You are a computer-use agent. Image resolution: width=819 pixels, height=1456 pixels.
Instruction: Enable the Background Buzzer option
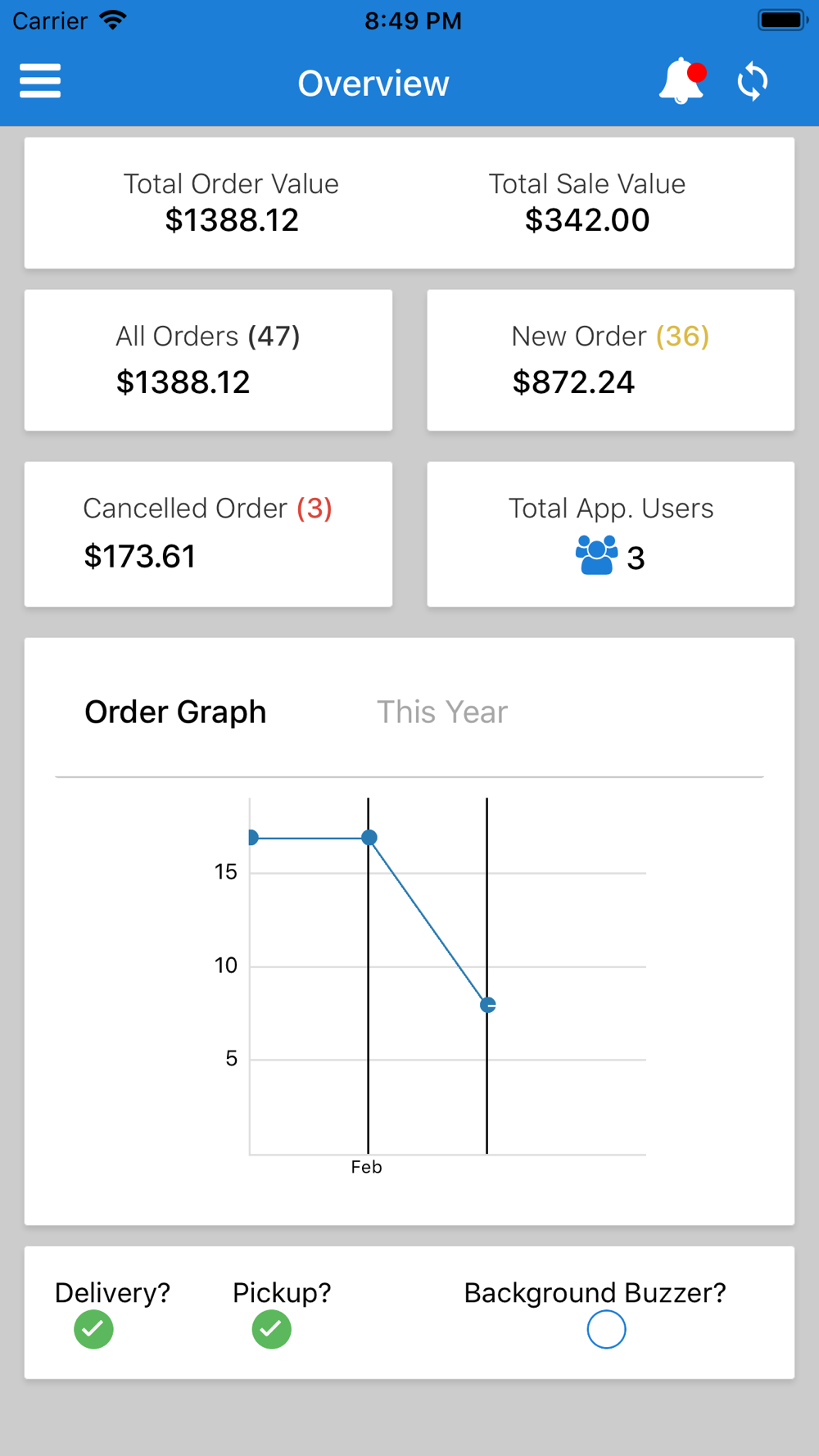pos(607,1329)
